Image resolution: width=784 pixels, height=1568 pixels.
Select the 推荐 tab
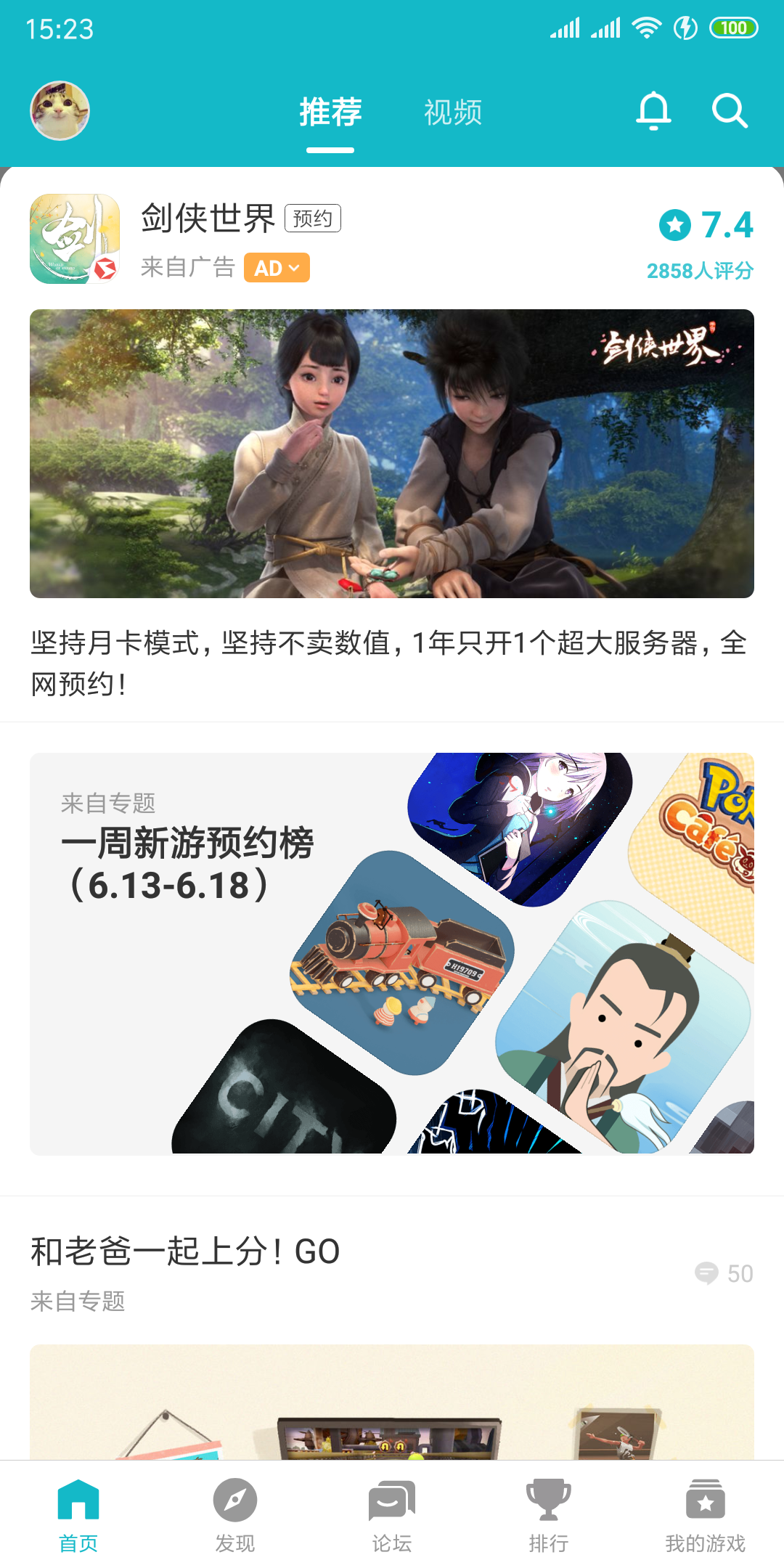[x=330, y=113]
